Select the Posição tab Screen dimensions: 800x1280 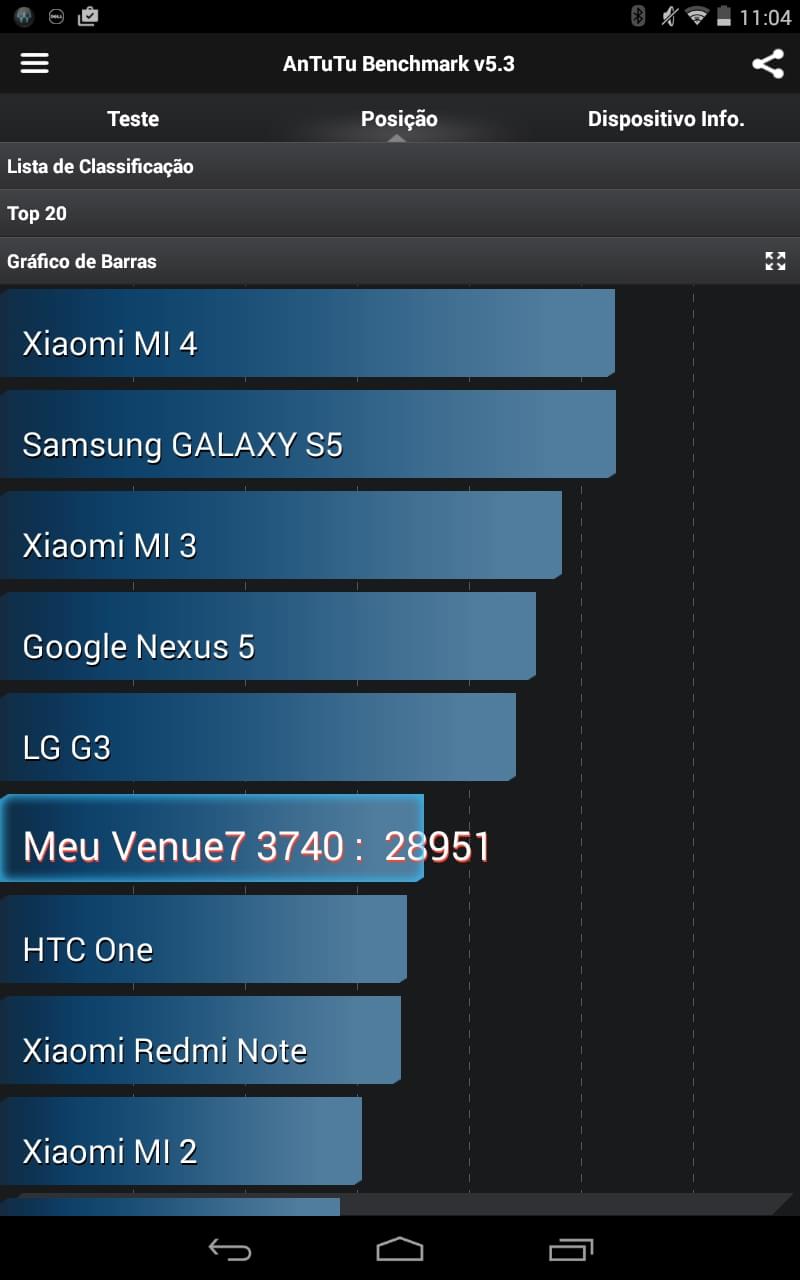[x=399, y=119]
